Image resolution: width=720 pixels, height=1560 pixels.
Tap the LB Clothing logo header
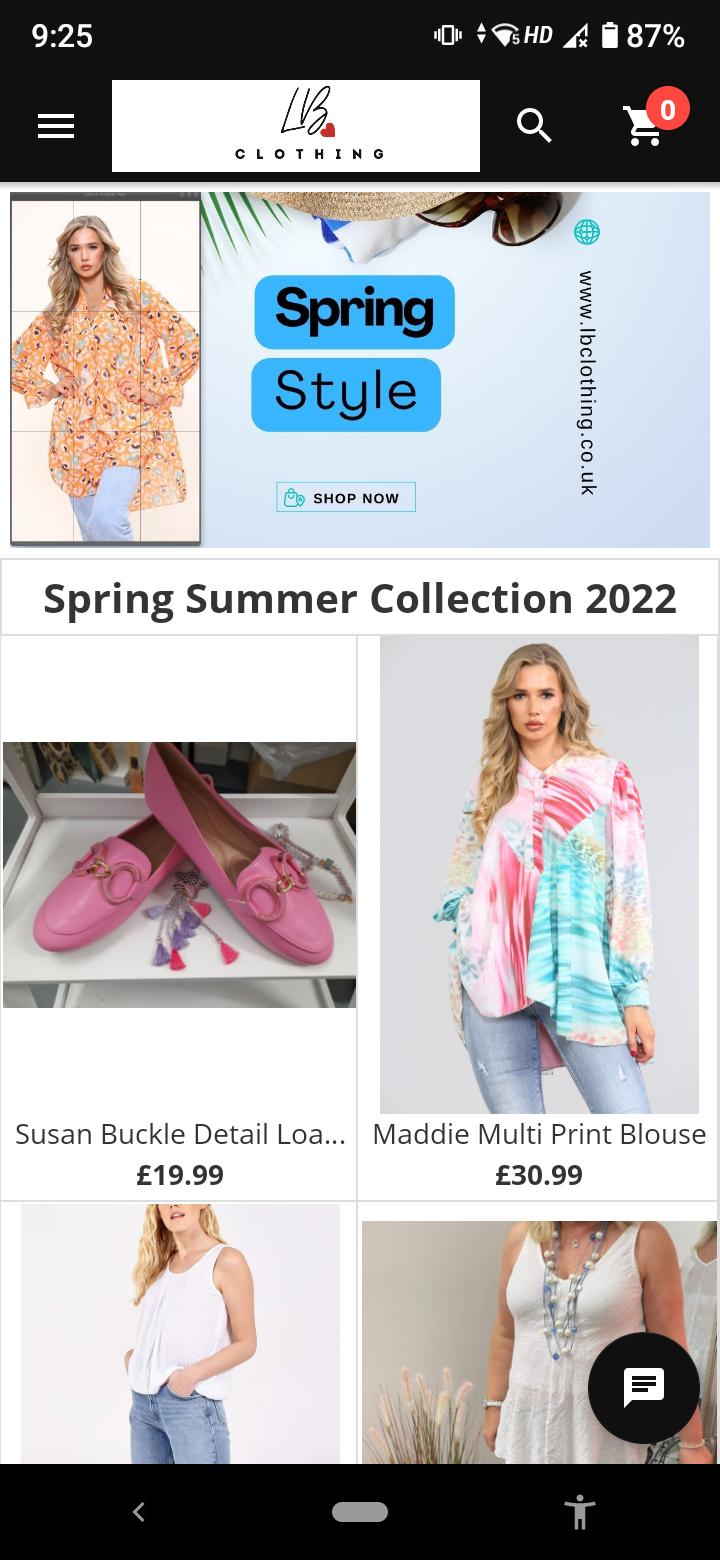tap(296, 126)
